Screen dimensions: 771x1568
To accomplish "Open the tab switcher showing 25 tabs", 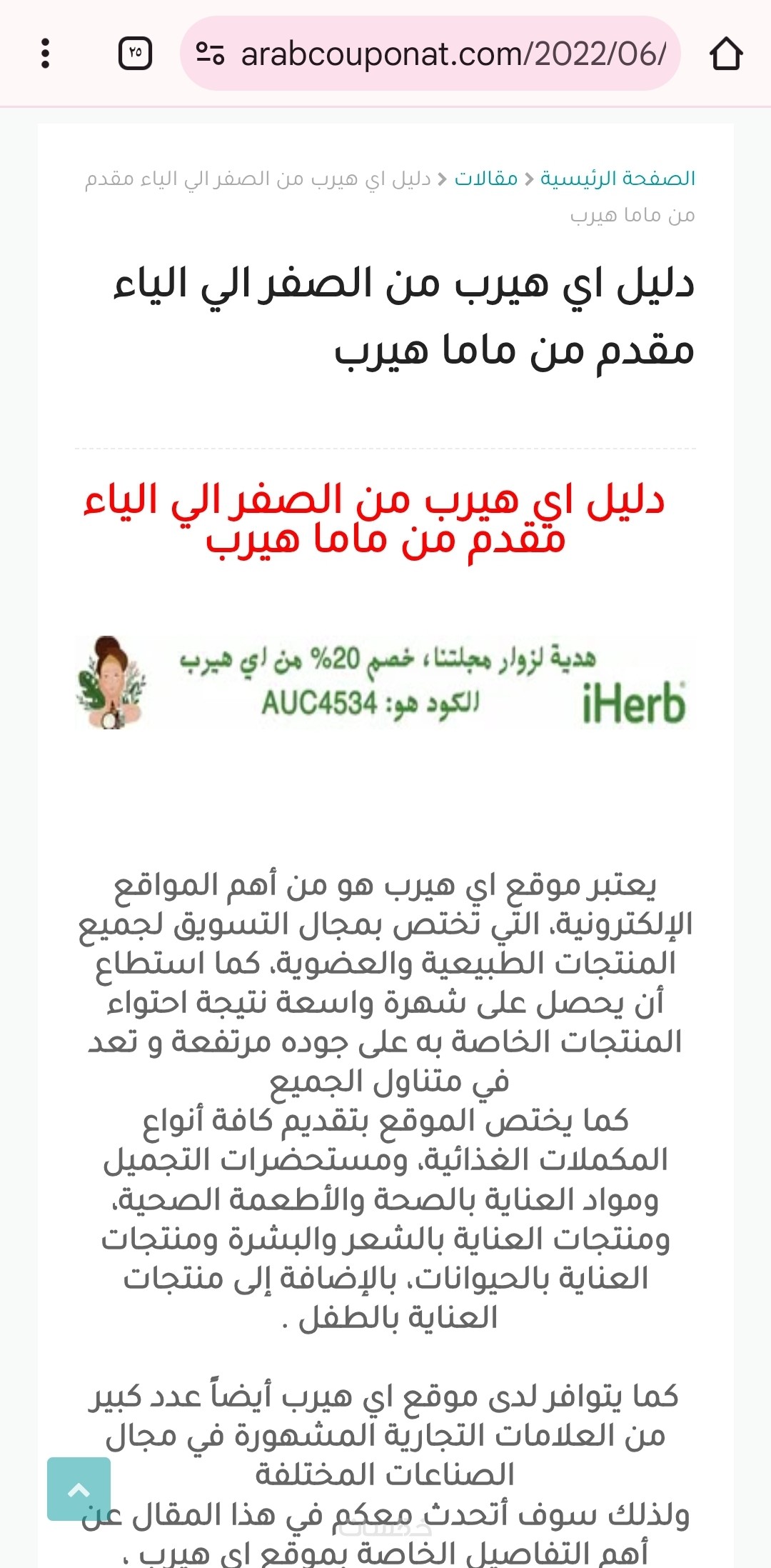I will [x=135, y=54].
